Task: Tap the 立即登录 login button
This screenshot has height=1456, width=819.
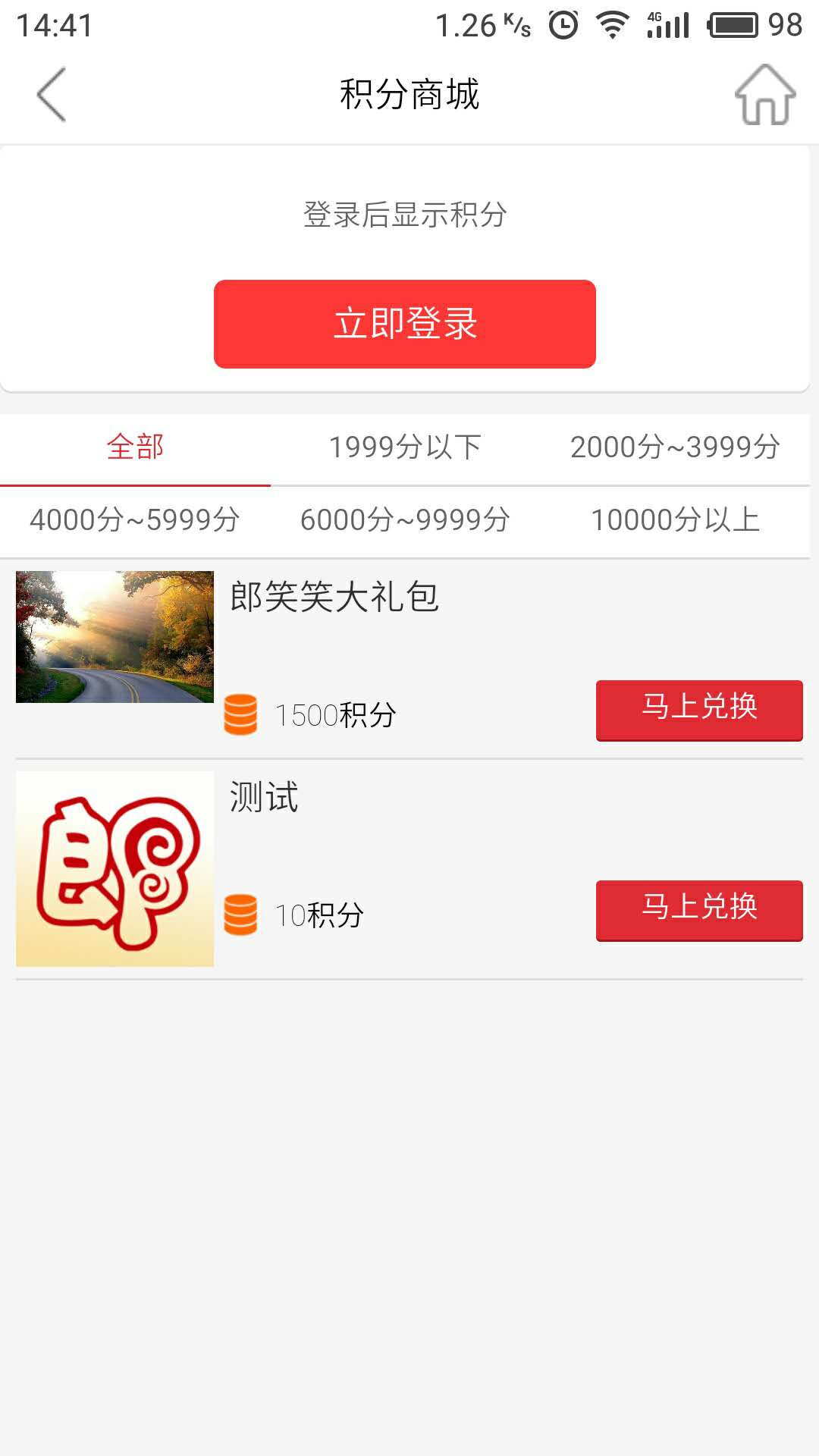Action: pos(405,324)
